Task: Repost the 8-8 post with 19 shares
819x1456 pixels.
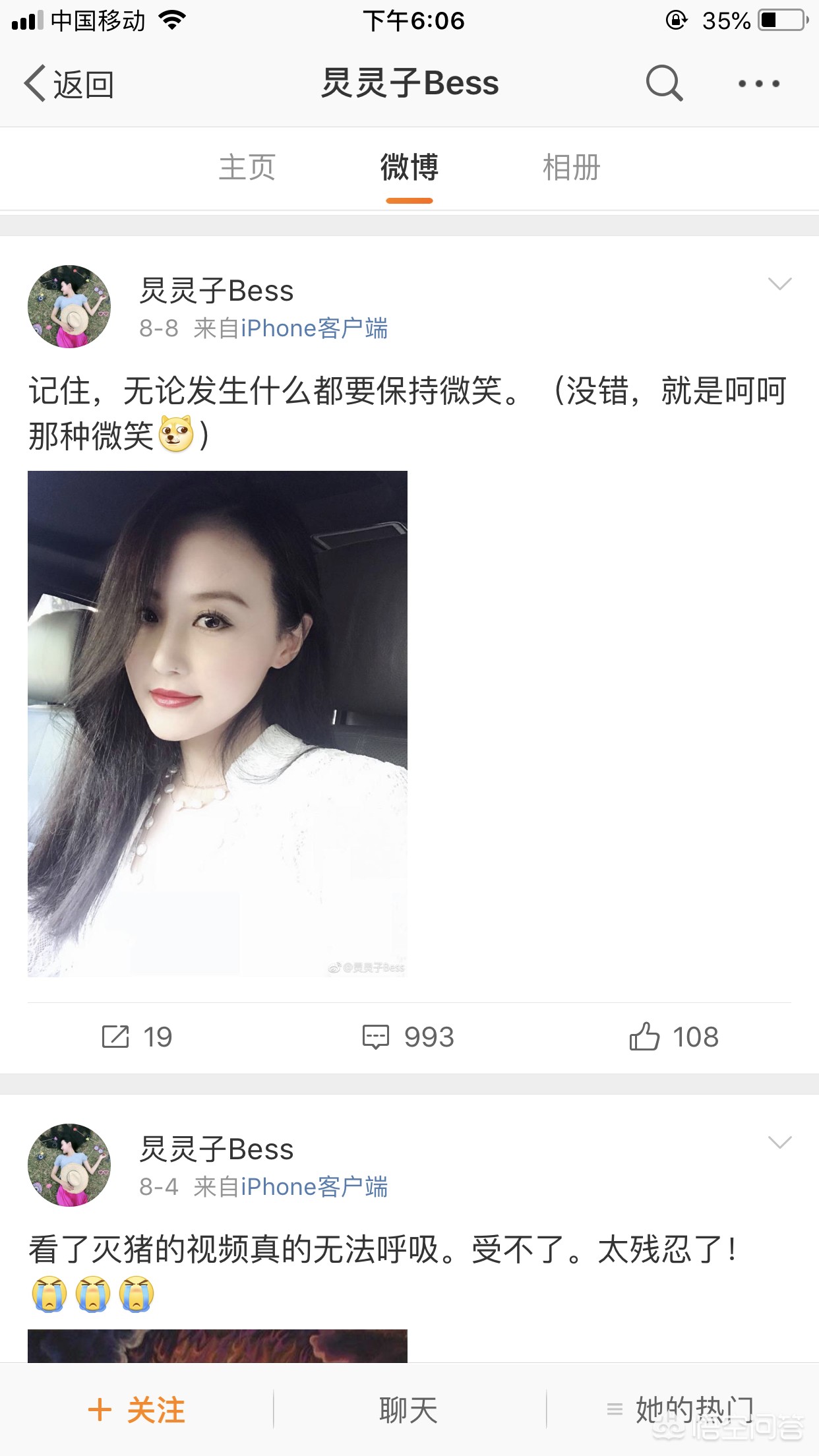Action: click(x=136, y=1037)
